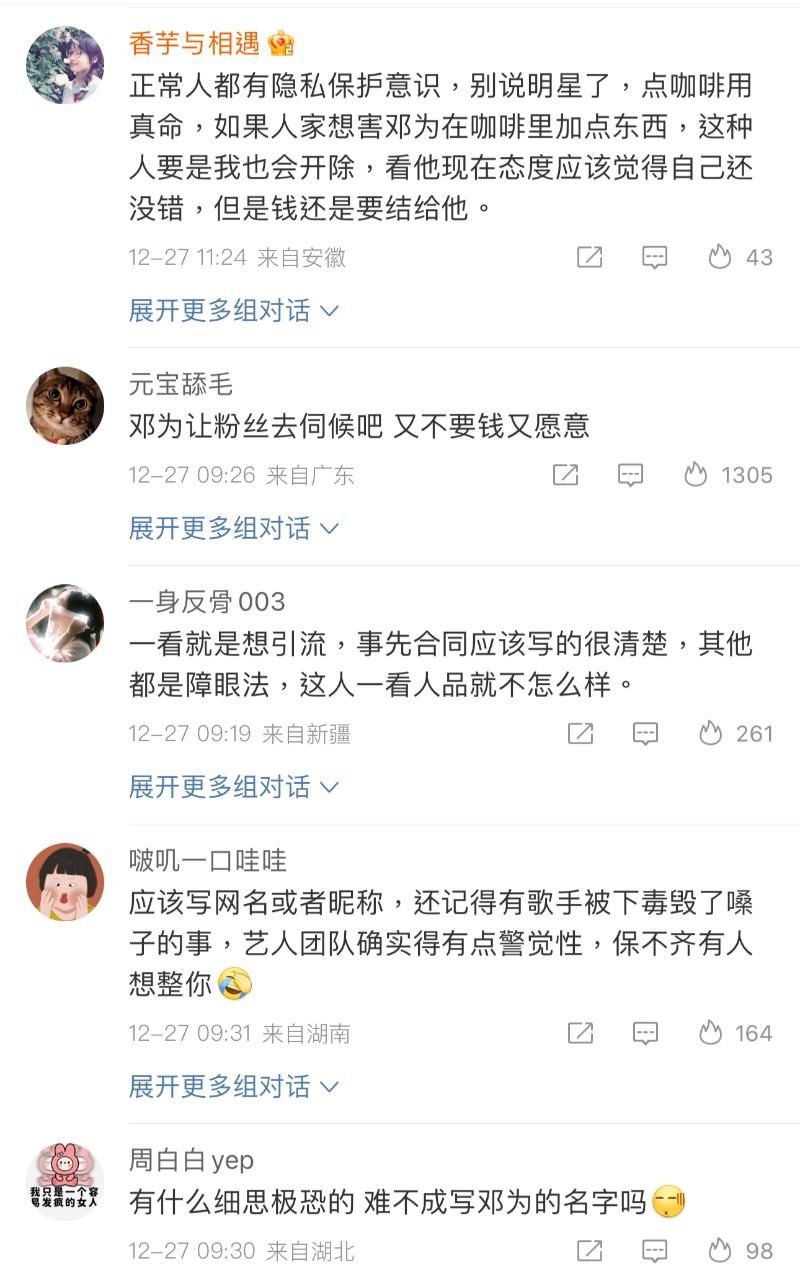This screenshot has height=1284, width=800.
Task: Open username 一身反骨003's profile
Action: coord(207,602)
